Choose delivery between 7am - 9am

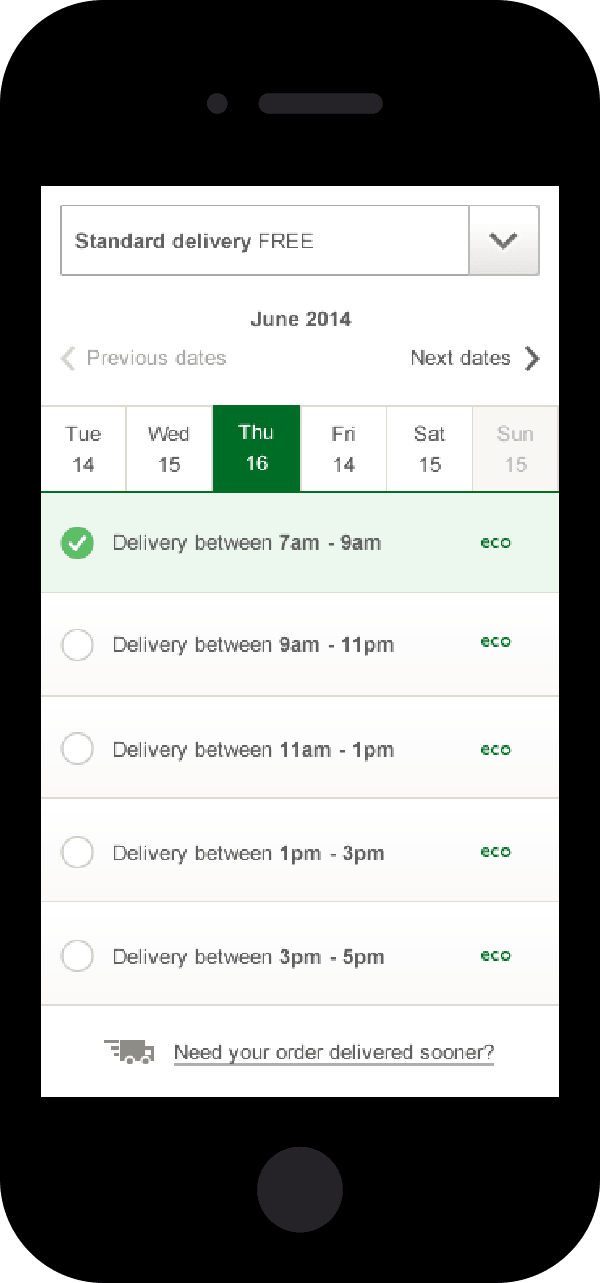[300, 543]
